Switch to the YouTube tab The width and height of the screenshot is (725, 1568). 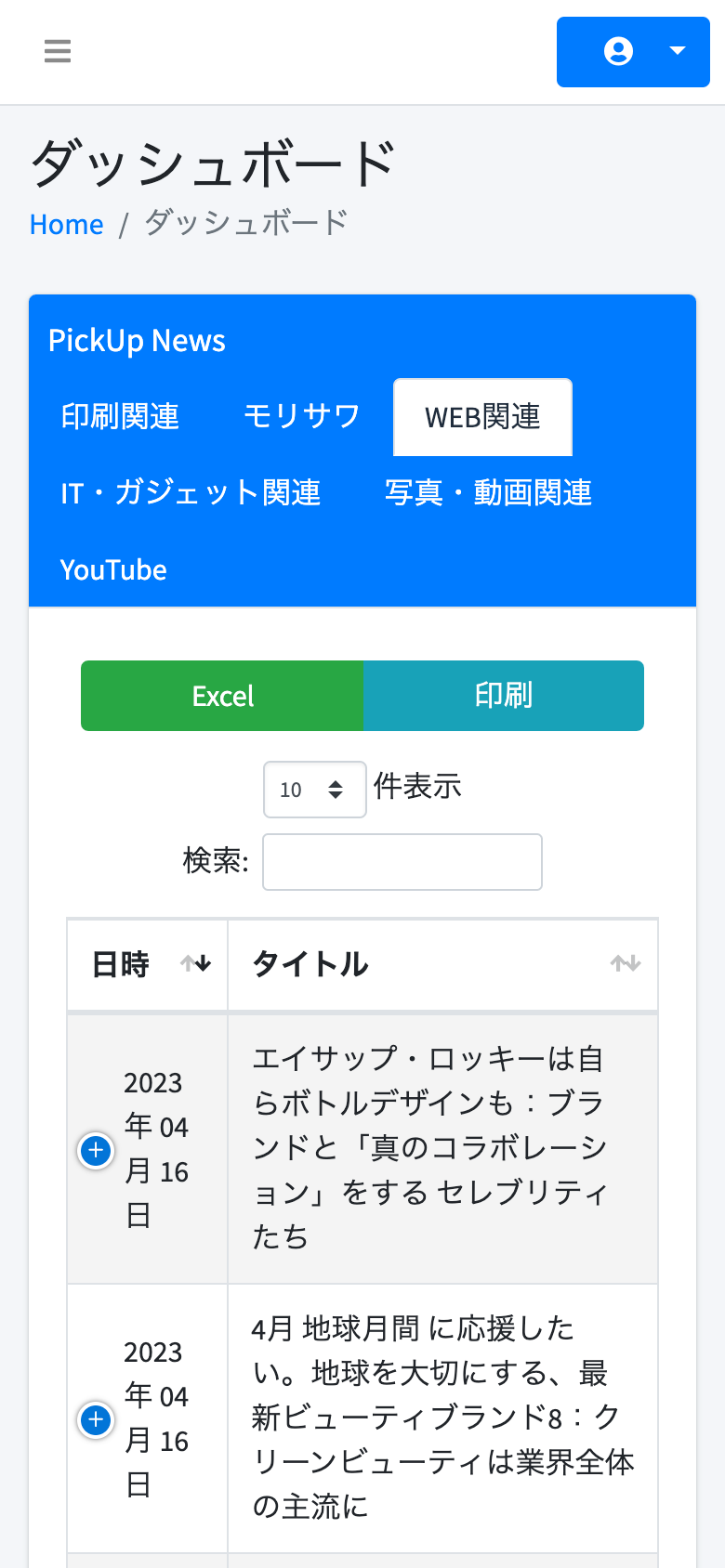tap(113, 569)
